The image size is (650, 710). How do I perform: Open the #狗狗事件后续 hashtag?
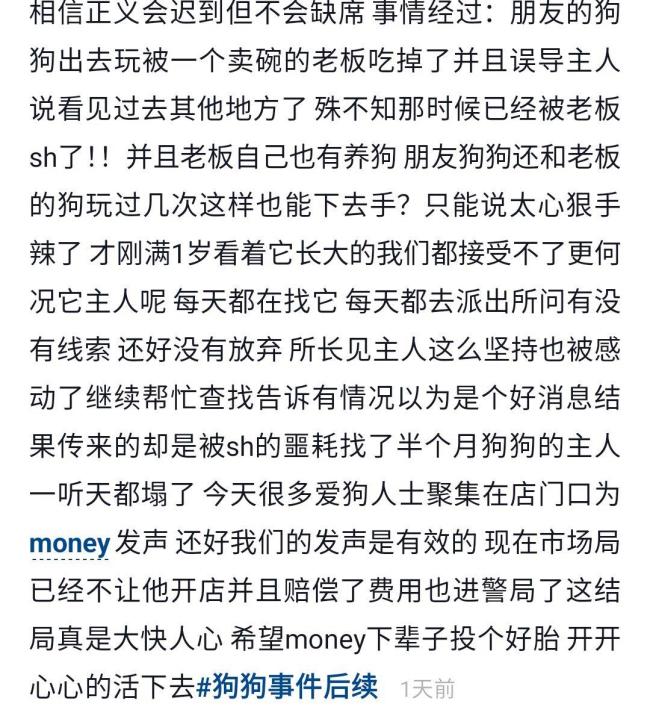click(x=287, y=687)
